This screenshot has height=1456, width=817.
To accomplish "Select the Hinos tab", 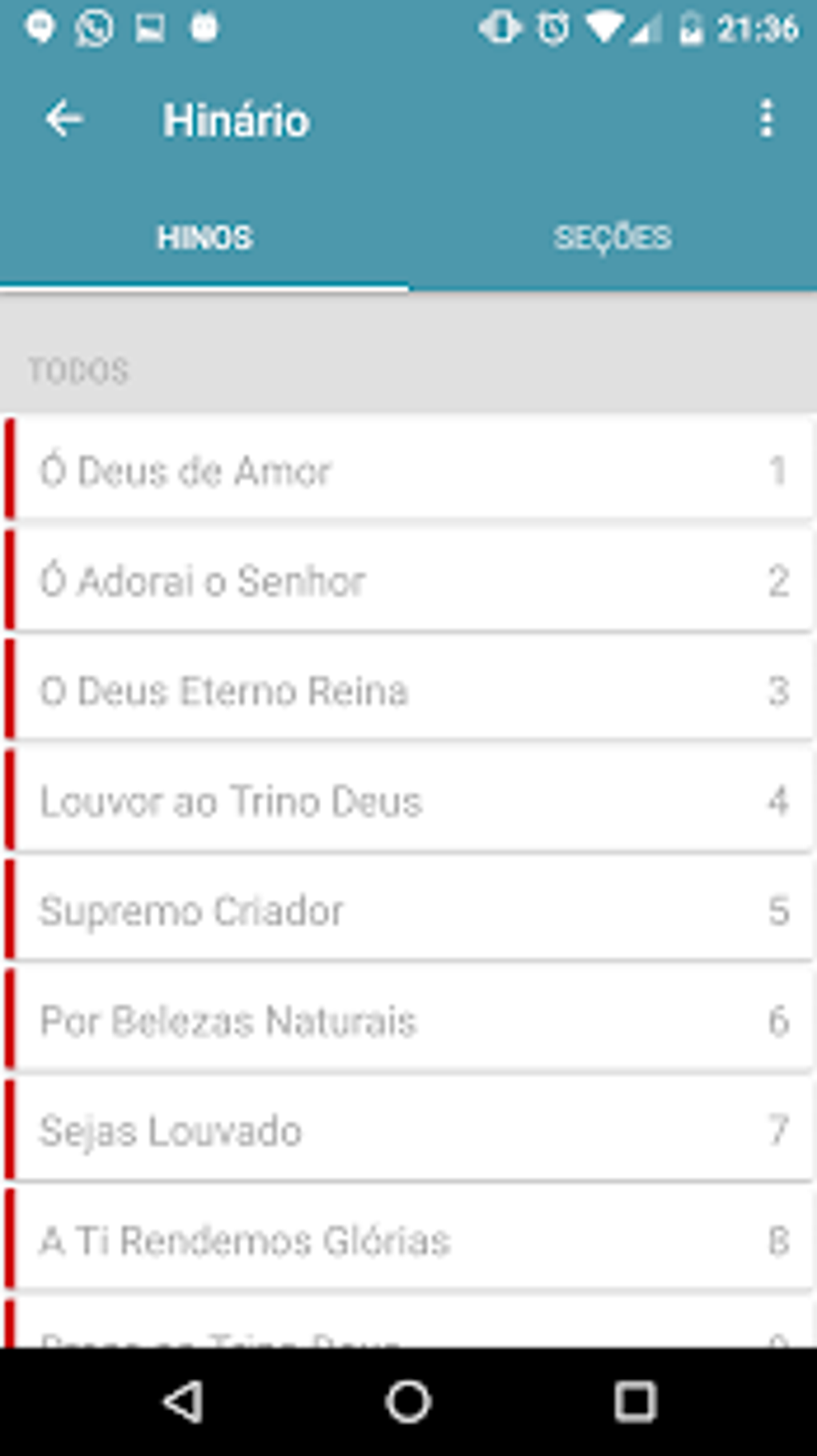I will (205, 238).
